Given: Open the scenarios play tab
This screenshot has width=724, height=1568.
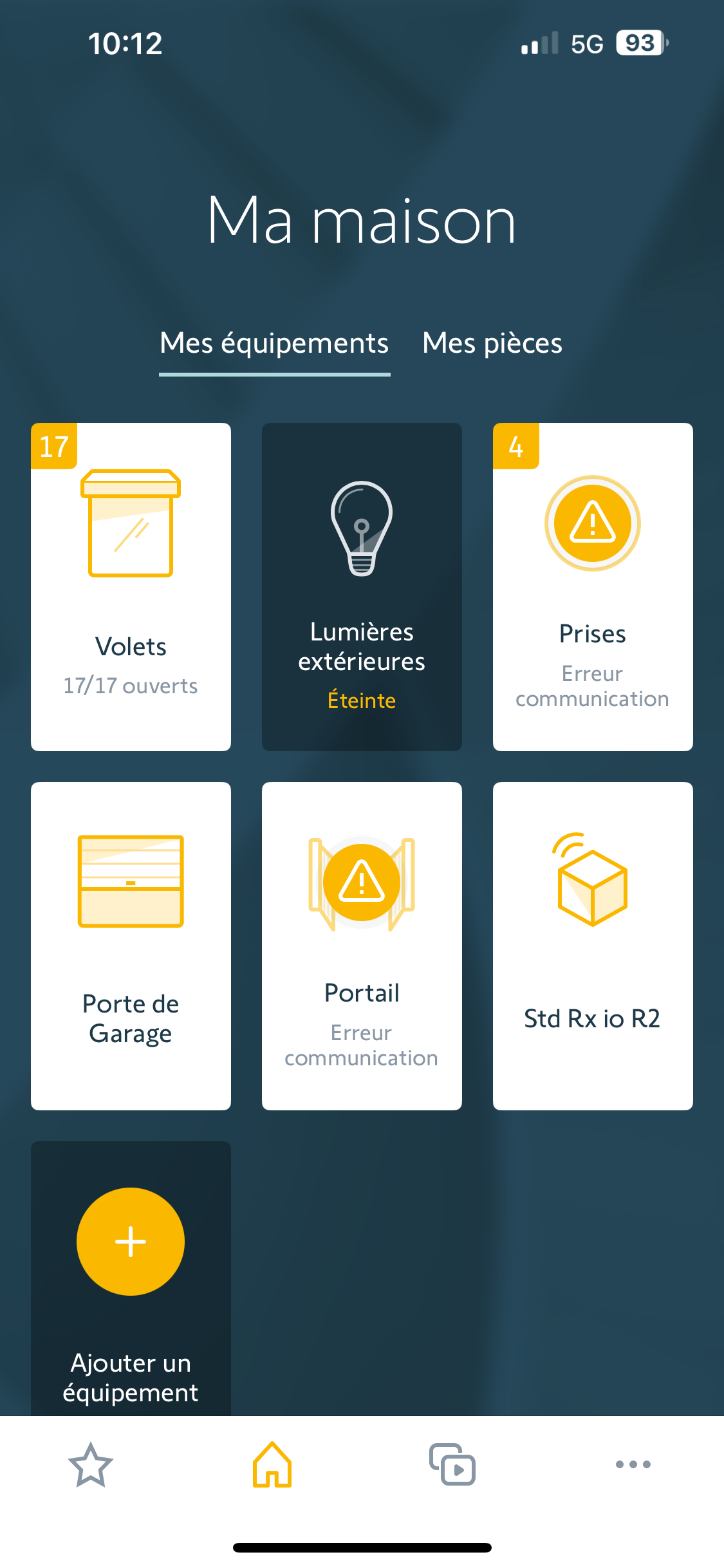Looking at the screenshot, I should click(452, 1464).
